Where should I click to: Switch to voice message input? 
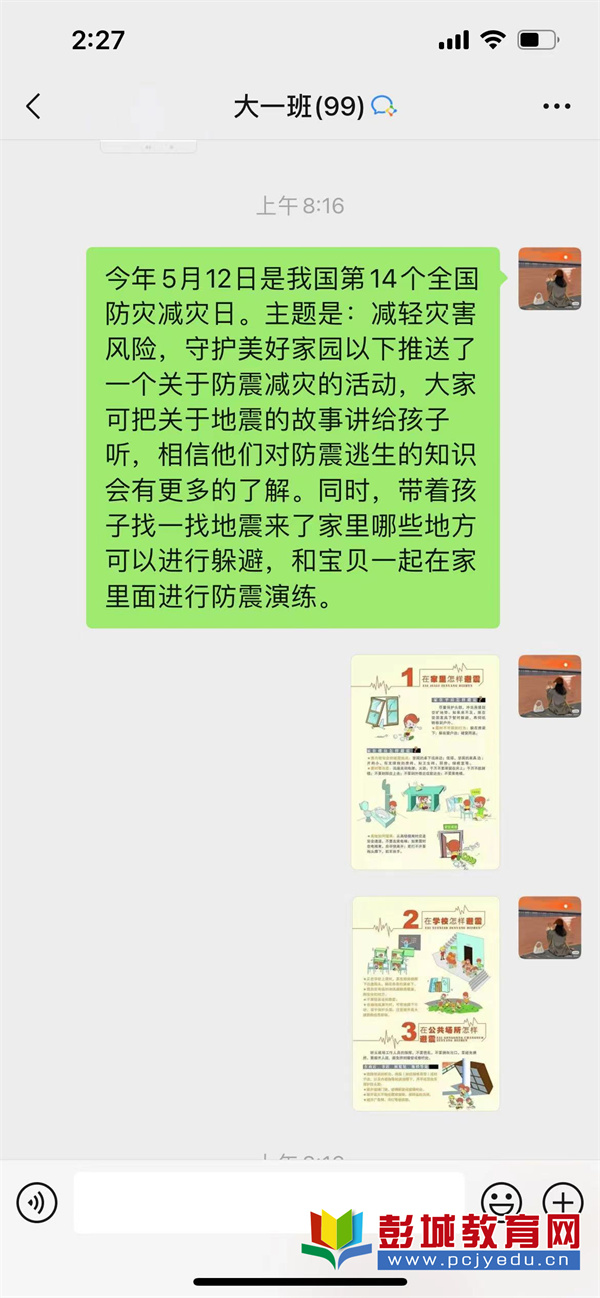37,1201
